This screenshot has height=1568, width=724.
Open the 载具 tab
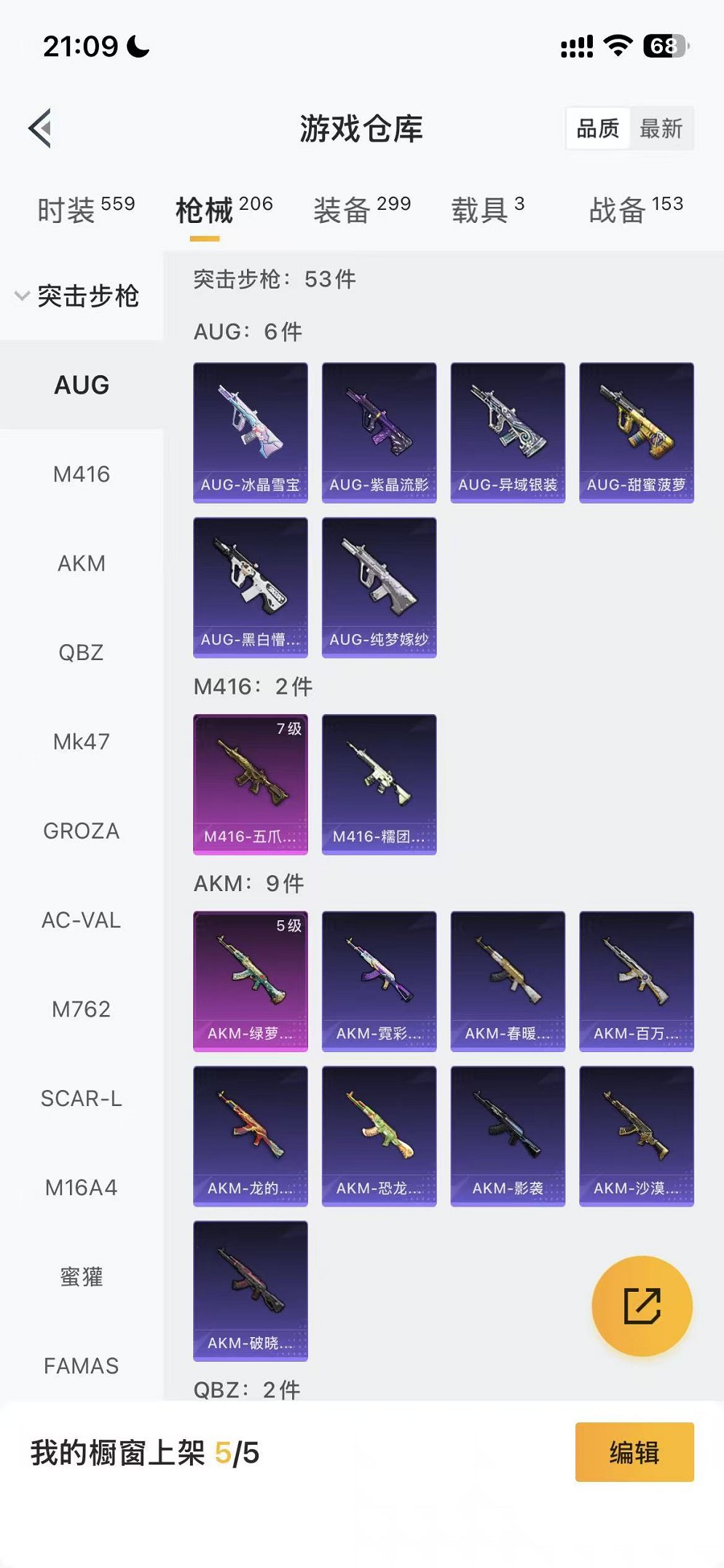pos(487,210)
